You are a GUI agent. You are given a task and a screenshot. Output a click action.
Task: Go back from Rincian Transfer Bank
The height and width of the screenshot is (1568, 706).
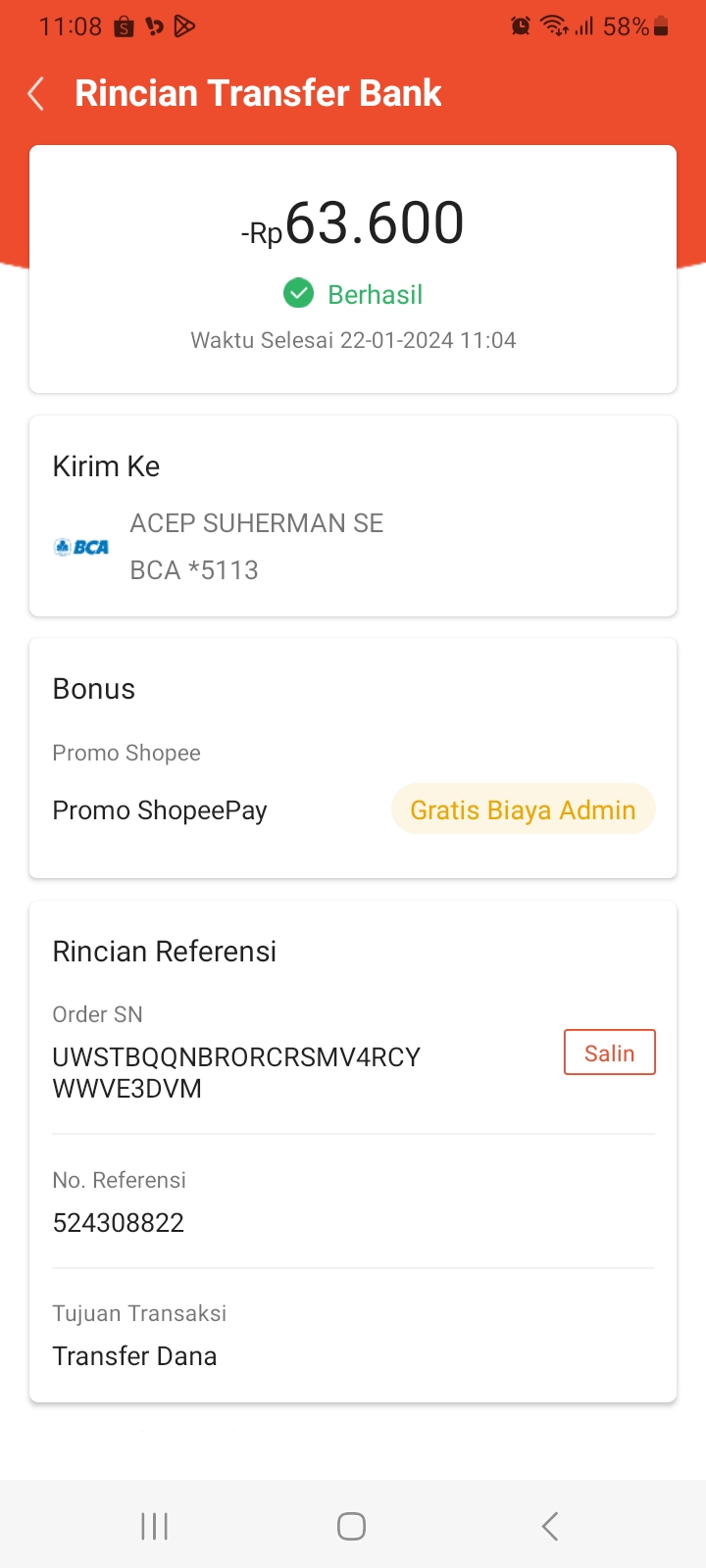tap(36, 94)
